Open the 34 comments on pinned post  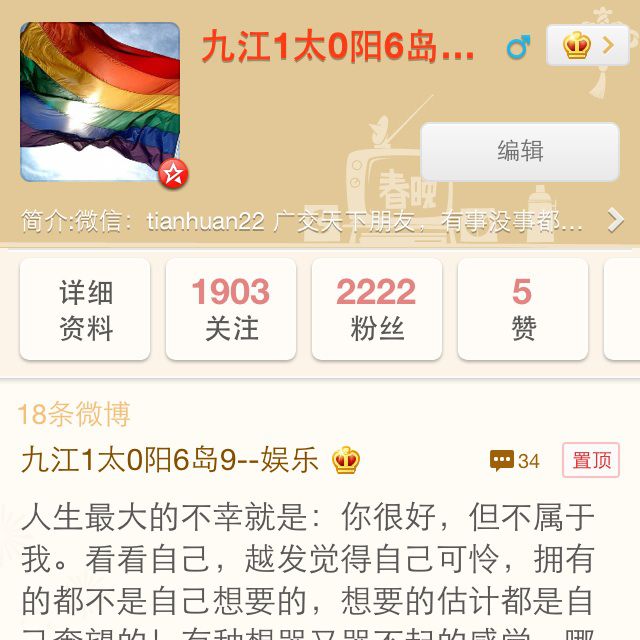(515, 461)
